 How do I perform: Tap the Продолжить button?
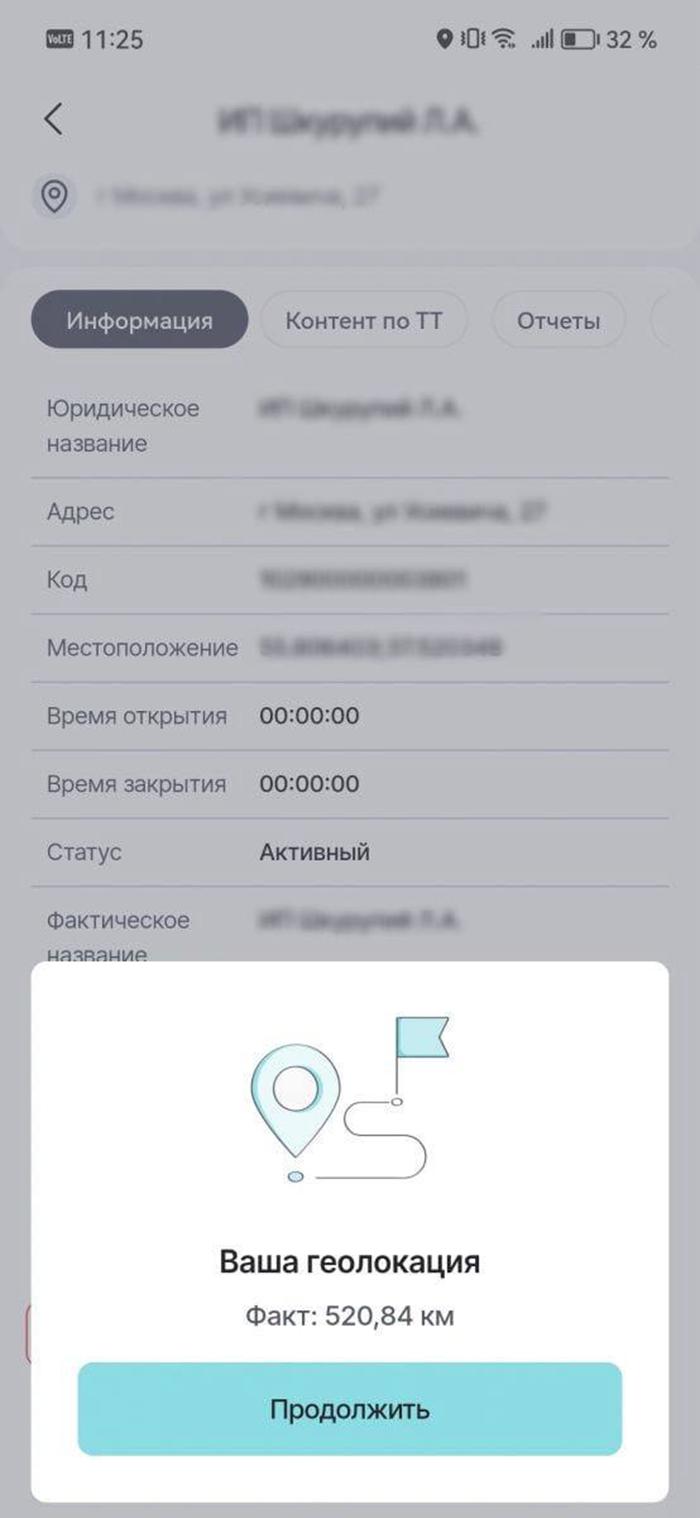(x=350, y=1409)
